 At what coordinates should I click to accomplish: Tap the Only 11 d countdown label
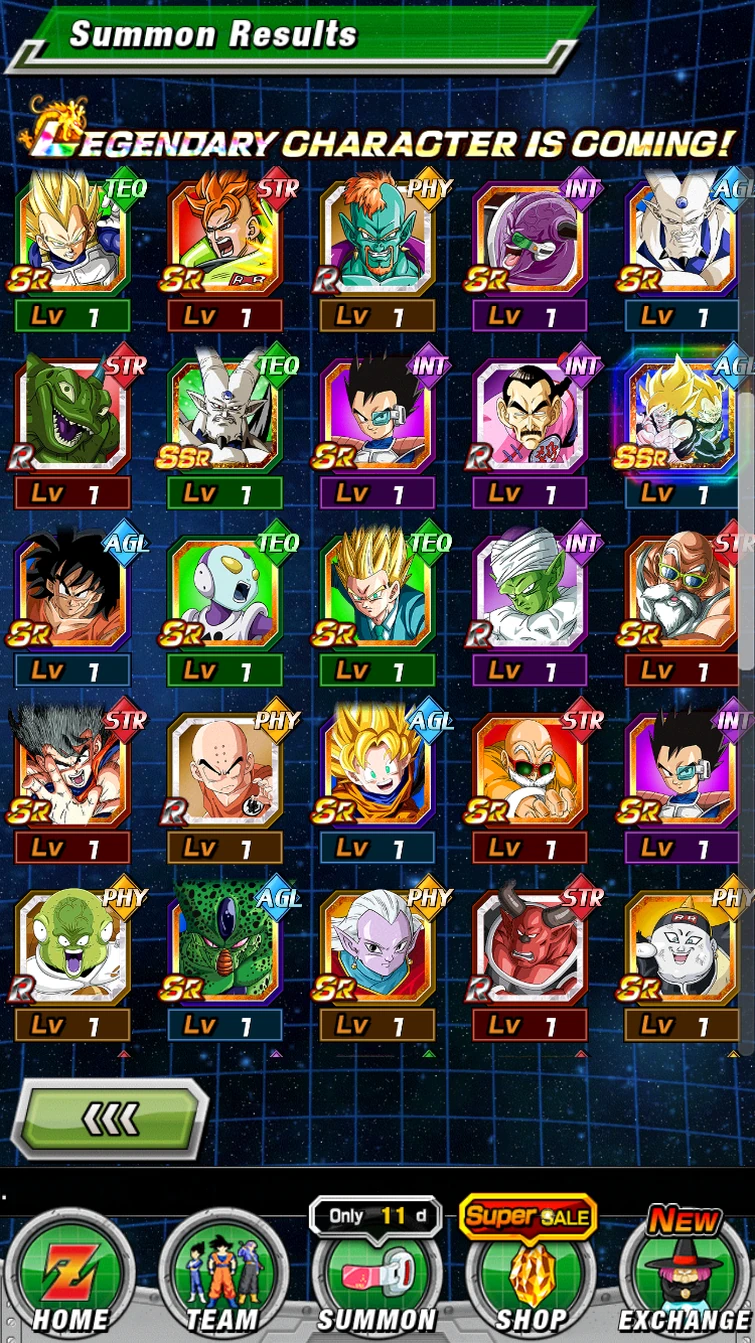(x=375, y=1213)
